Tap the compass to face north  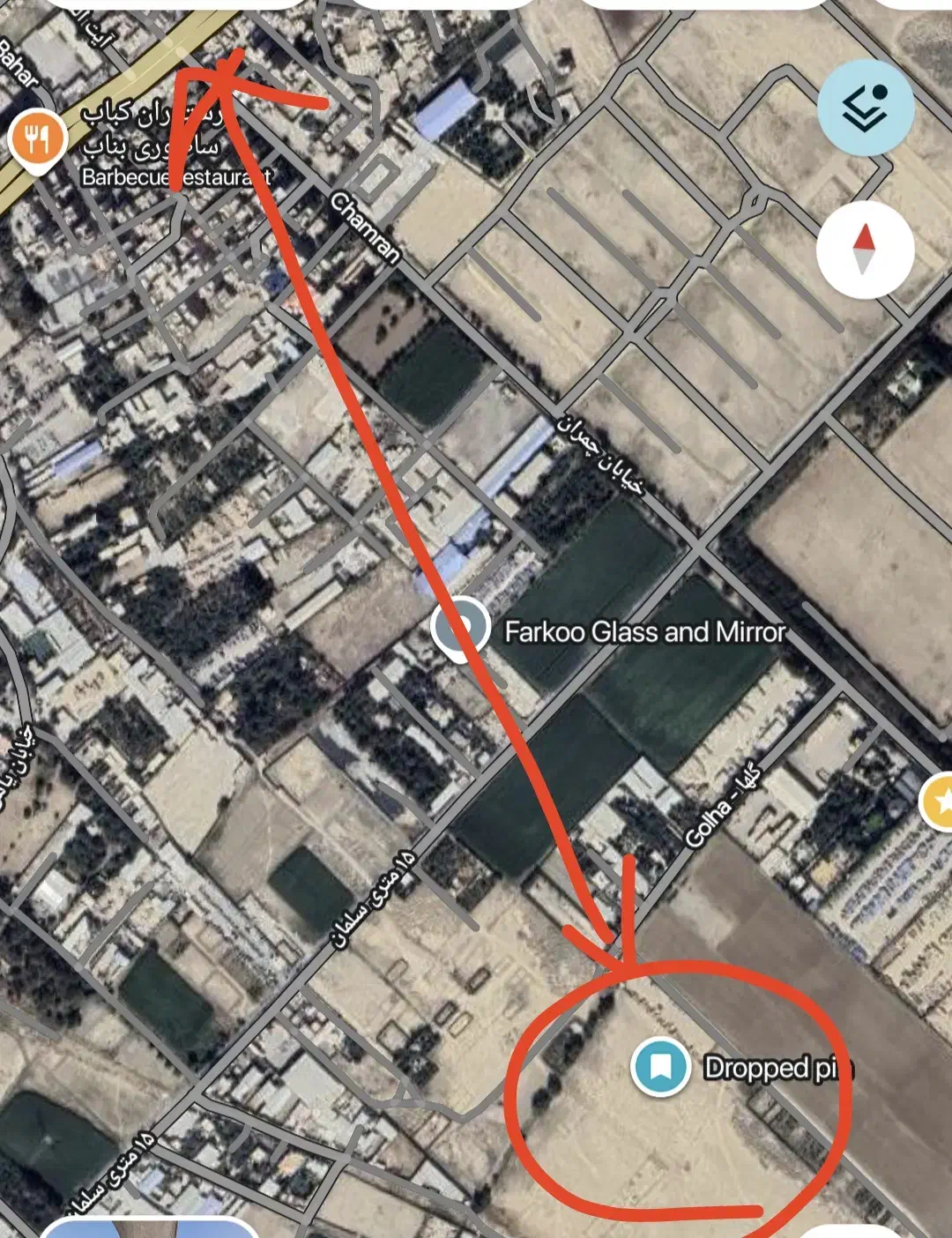pos(865,250)
